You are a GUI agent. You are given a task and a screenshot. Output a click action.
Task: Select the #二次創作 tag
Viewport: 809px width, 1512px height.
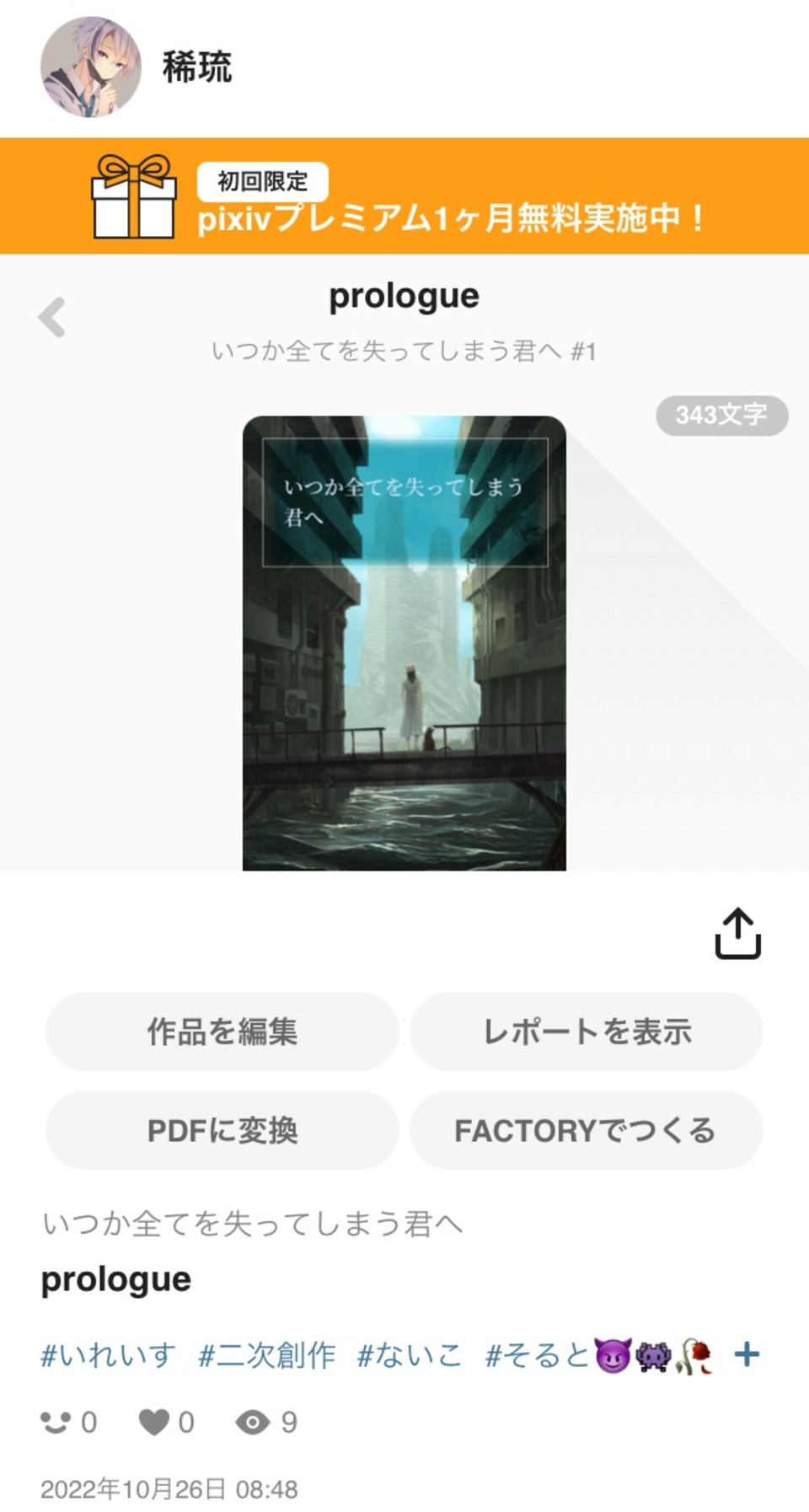click(x=266, y=1349)
